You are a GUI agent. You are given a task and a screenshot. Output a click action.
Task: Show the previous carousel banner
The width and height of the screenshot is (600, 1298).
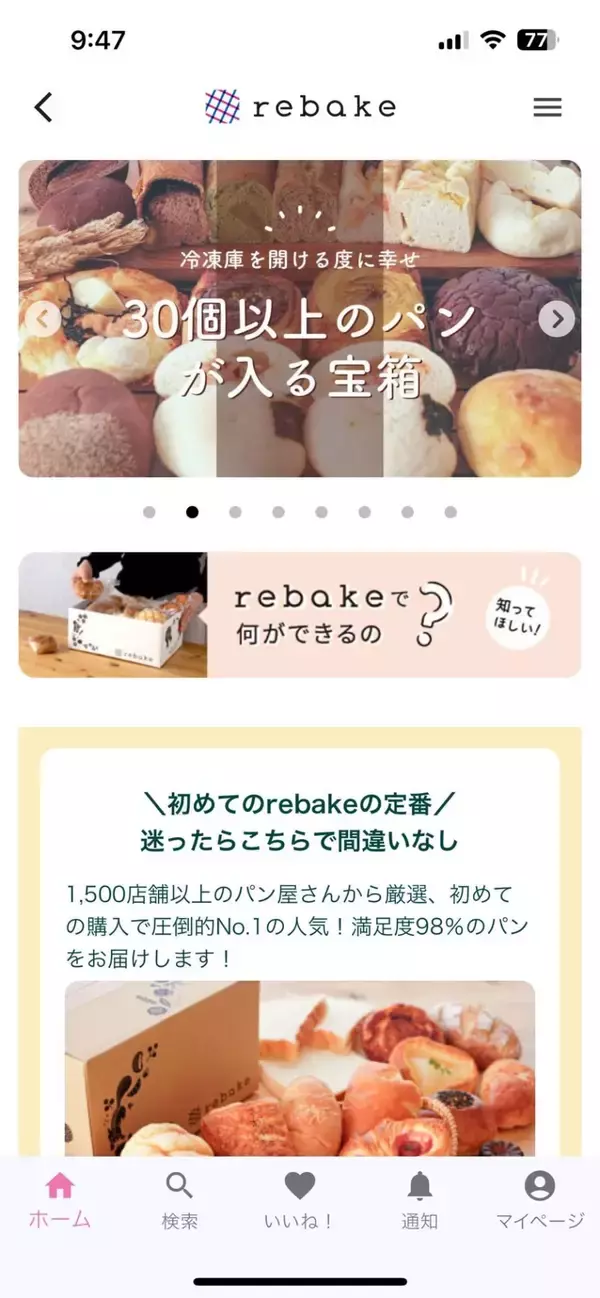click(42, 319)
